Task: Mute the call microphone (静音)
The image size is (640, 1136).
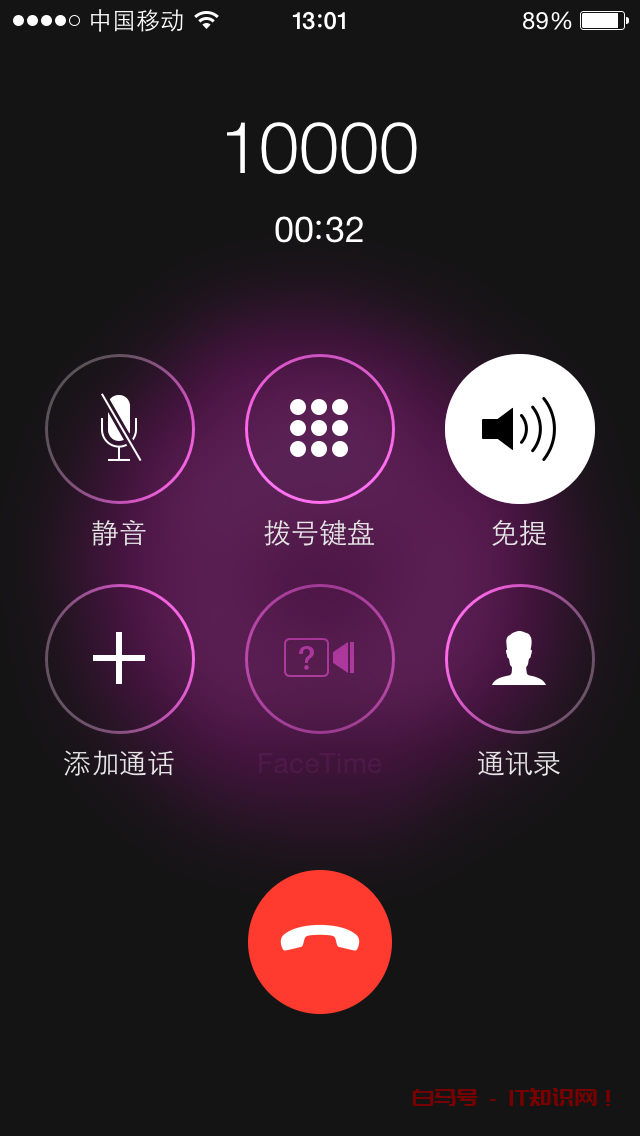Action: [x=120, y=428]
